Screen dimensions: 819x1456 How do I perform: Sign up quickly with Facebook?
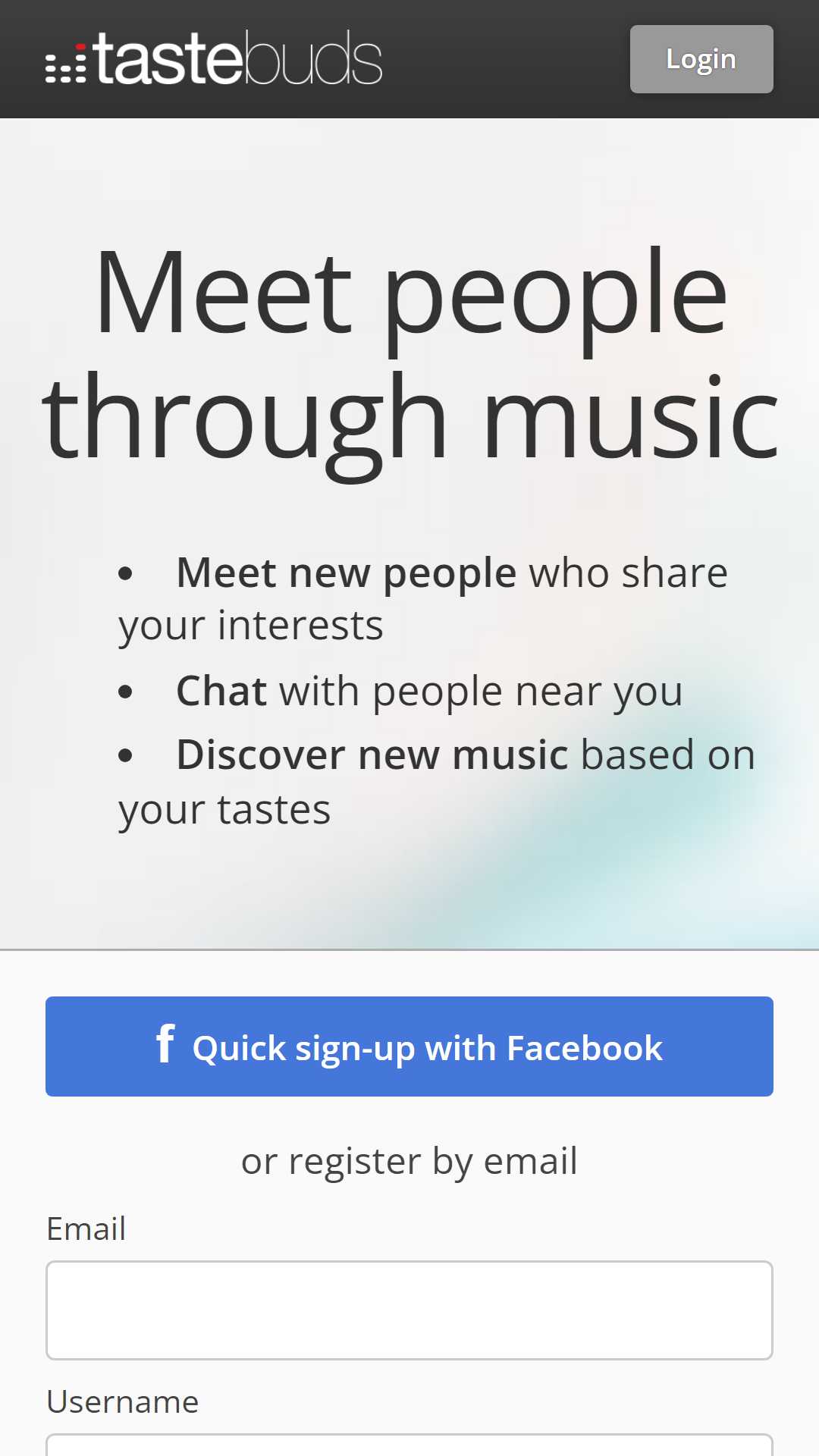click(x=409, y=1046)
